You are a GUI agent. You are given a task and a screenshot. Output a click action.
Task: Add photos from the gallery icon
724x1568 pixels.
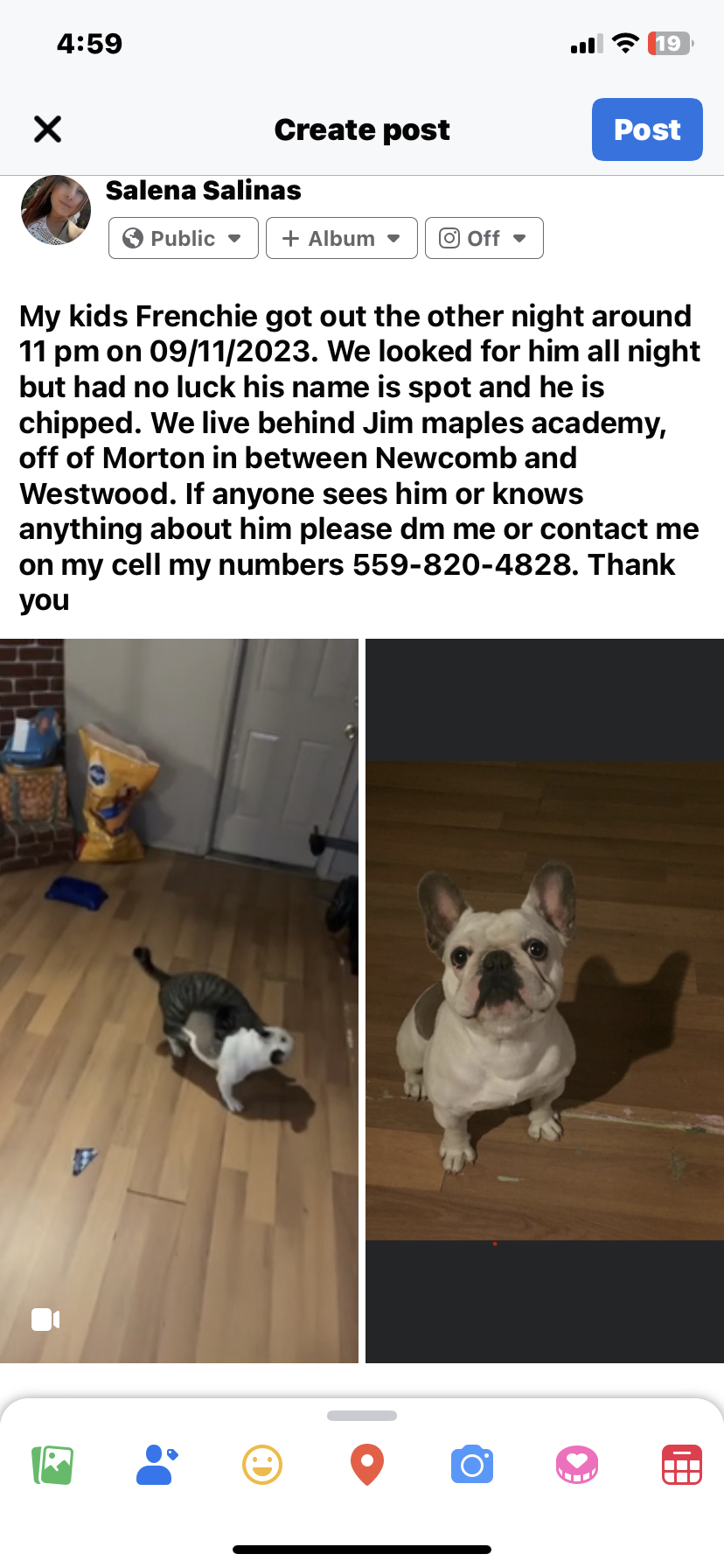coord(52,1465)
